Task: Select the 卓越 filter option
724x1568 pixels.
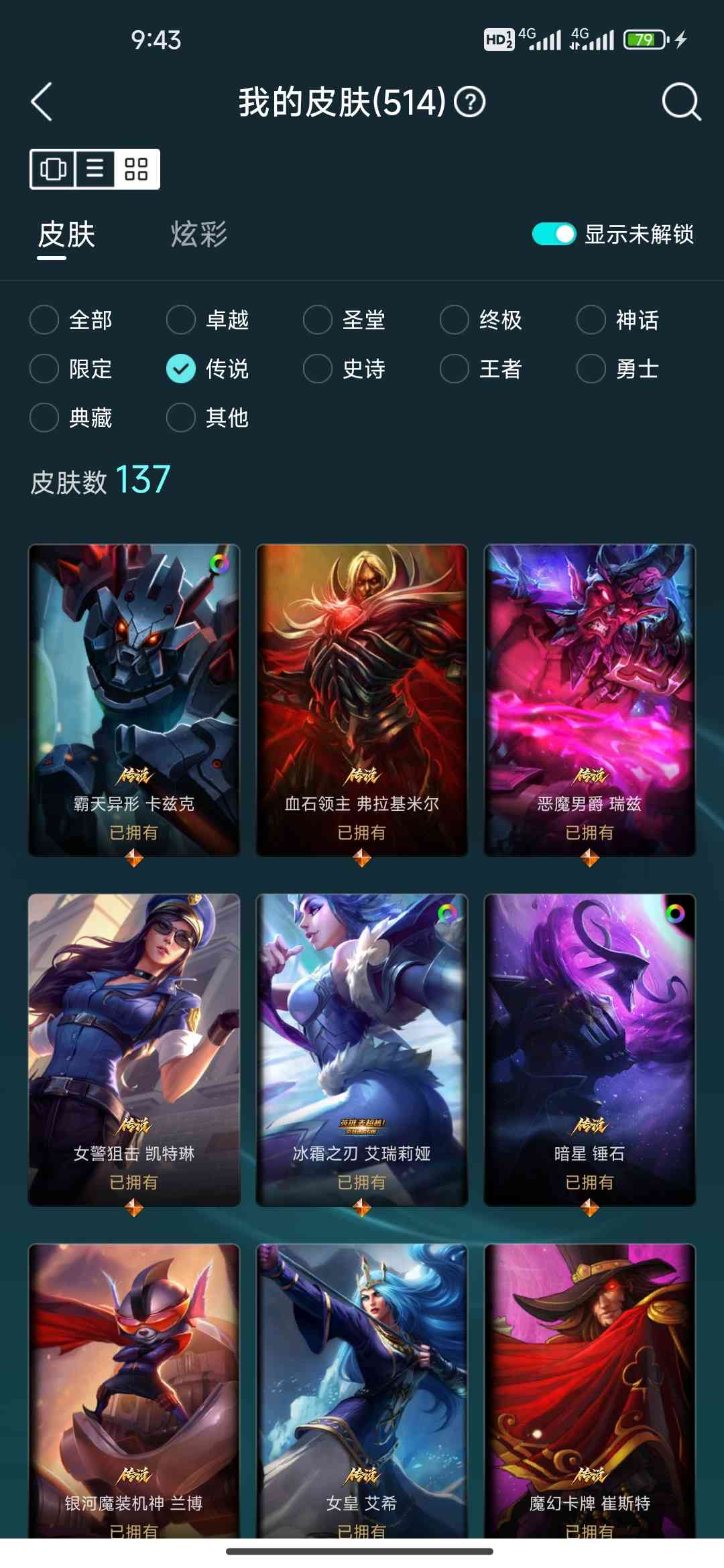Action: click(181, 320)
